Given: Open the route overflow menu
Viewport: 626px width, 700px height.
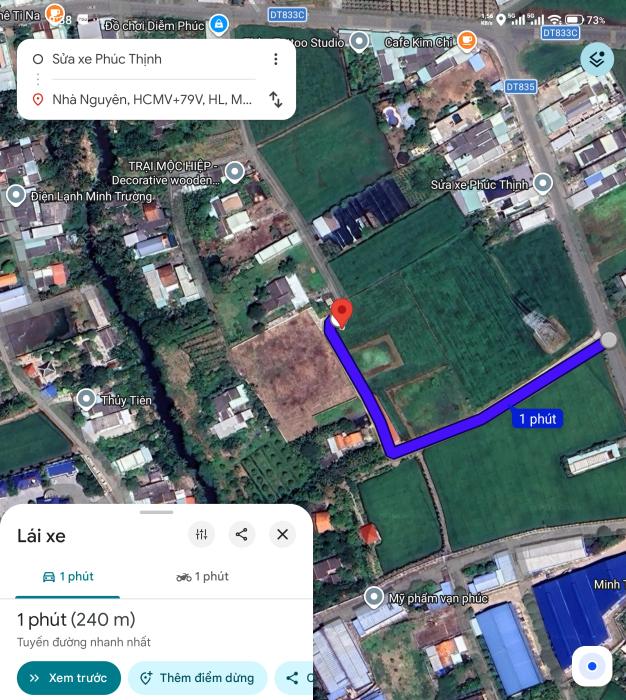Looking at the screenshot, I should tap(276, 60).
